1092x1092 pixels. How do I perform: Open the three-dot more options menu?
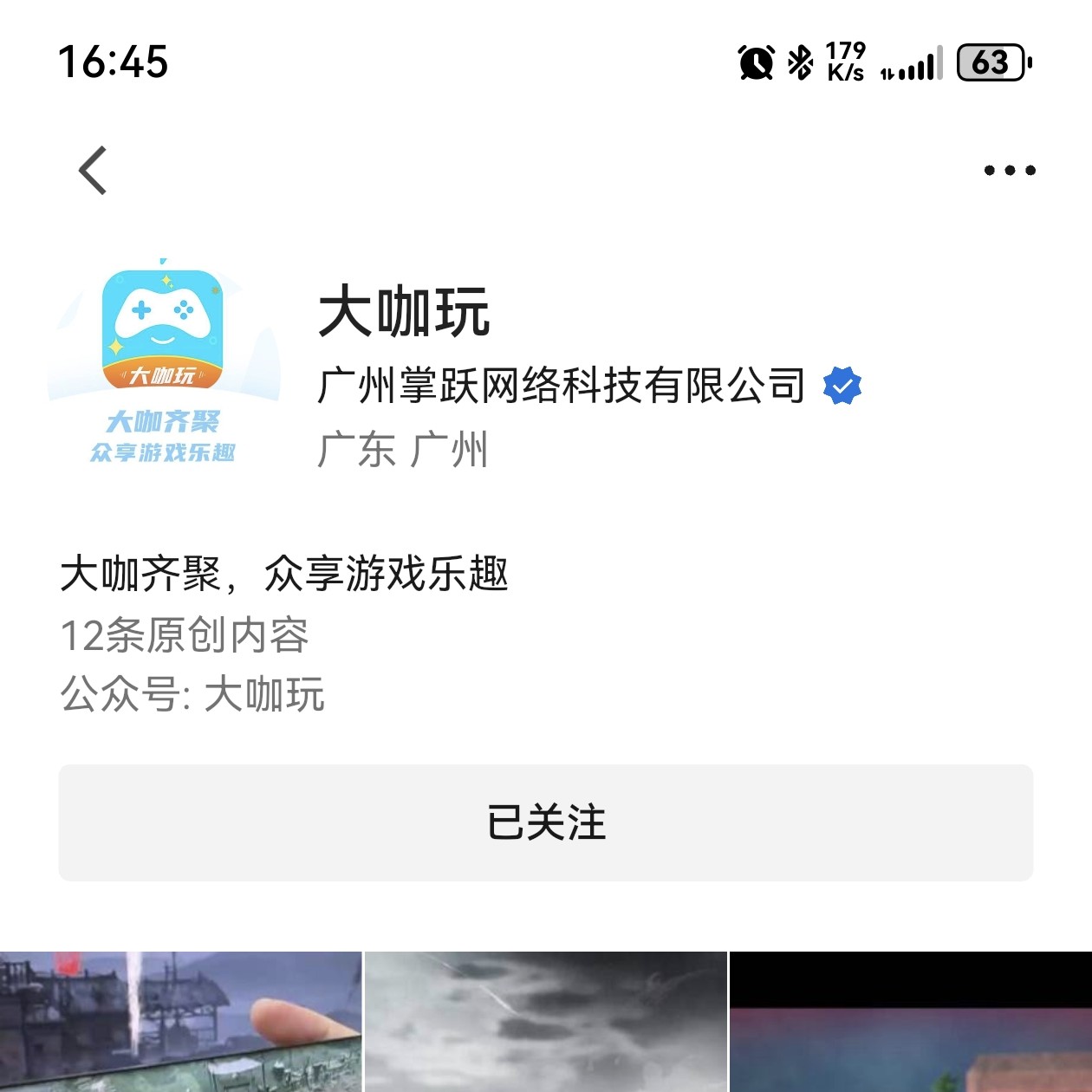pos(1010,171)
